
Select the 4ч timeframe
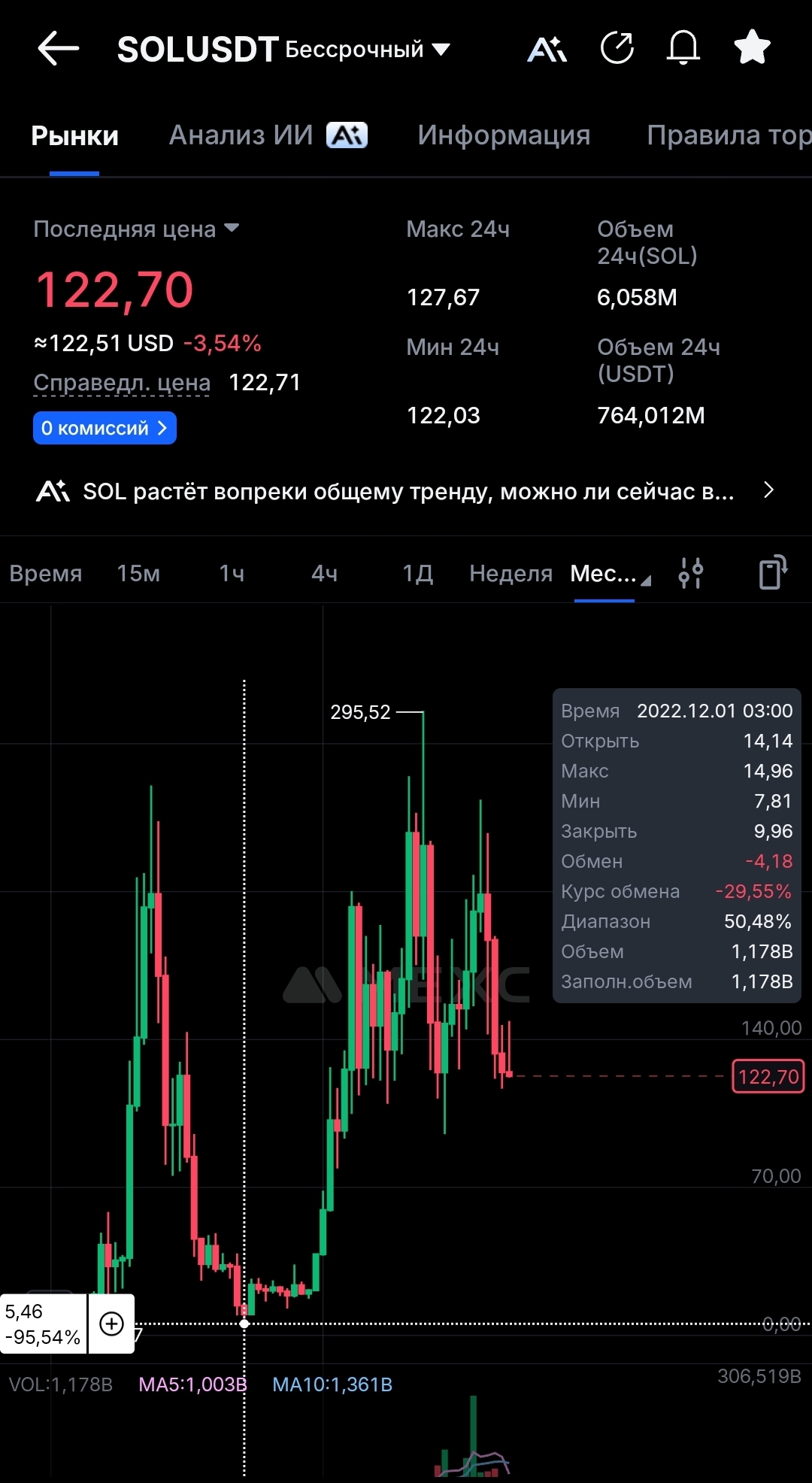click(x=325, y=574)
